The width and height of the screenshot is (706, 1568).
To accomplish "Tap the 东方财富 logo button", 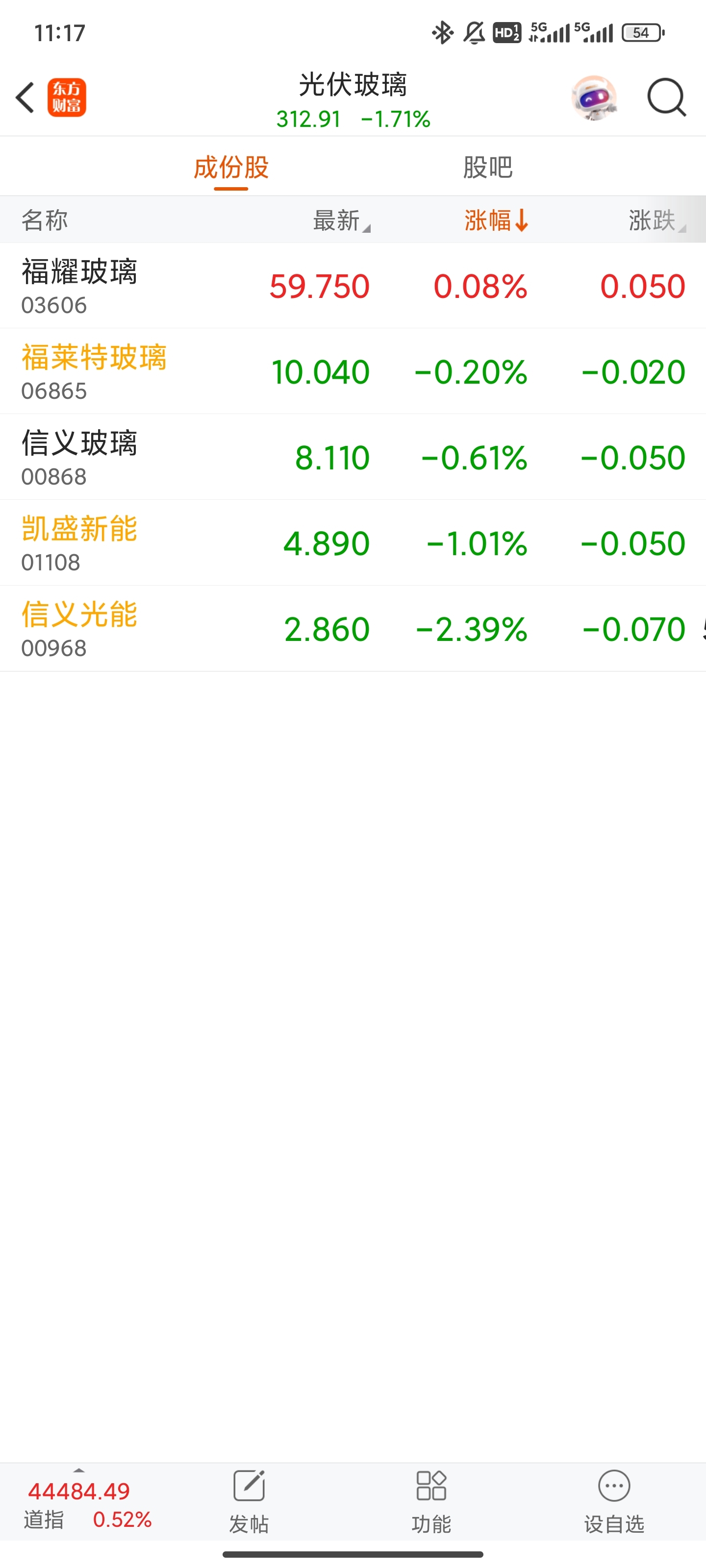I will coord(67,98).
